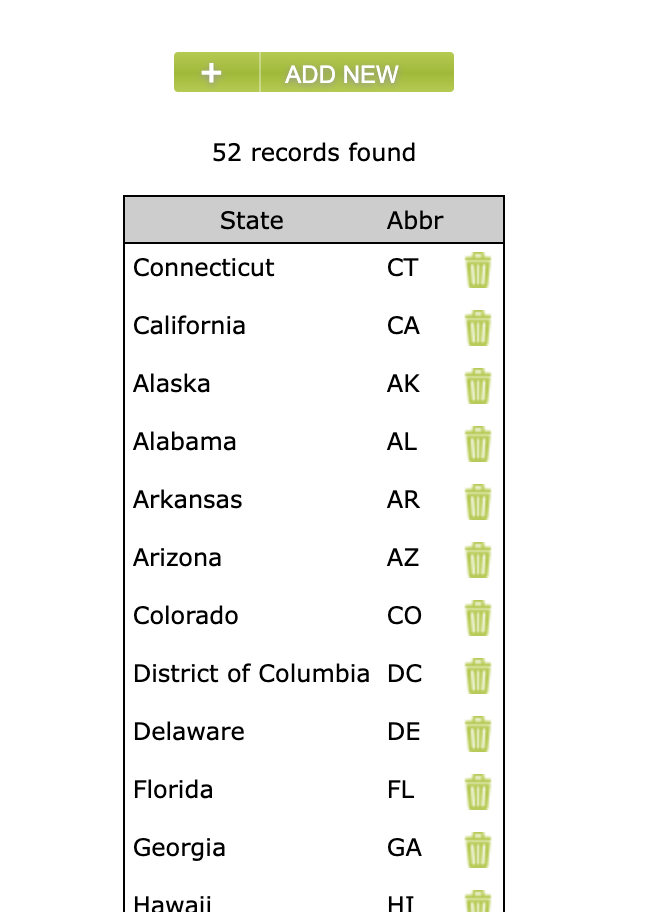Remove the Delaware entry
Viewport: 660px width, 912px height.
(478, 734)
